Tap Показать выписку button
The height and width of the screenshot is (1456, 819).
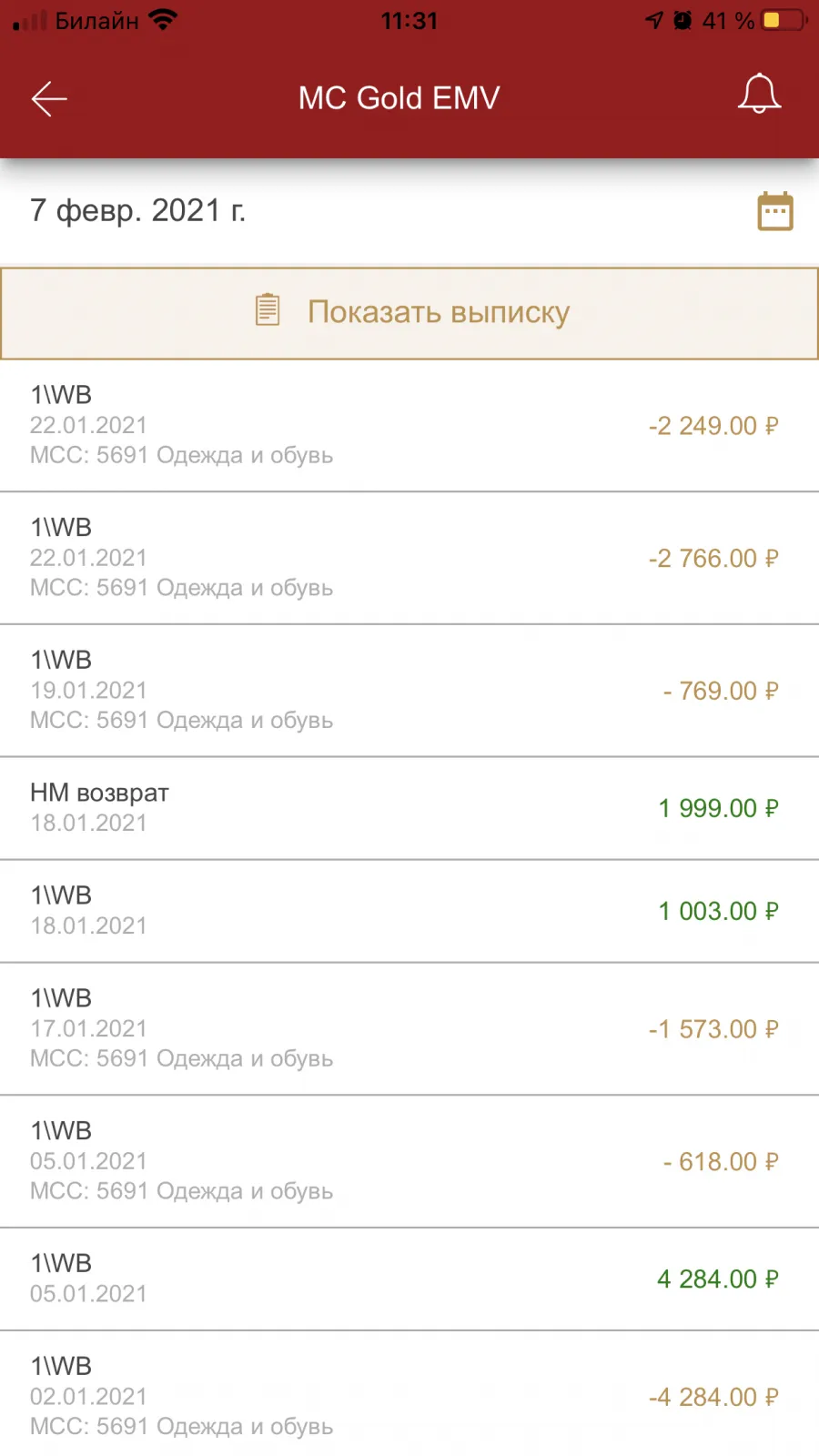[x=409, y=313]
